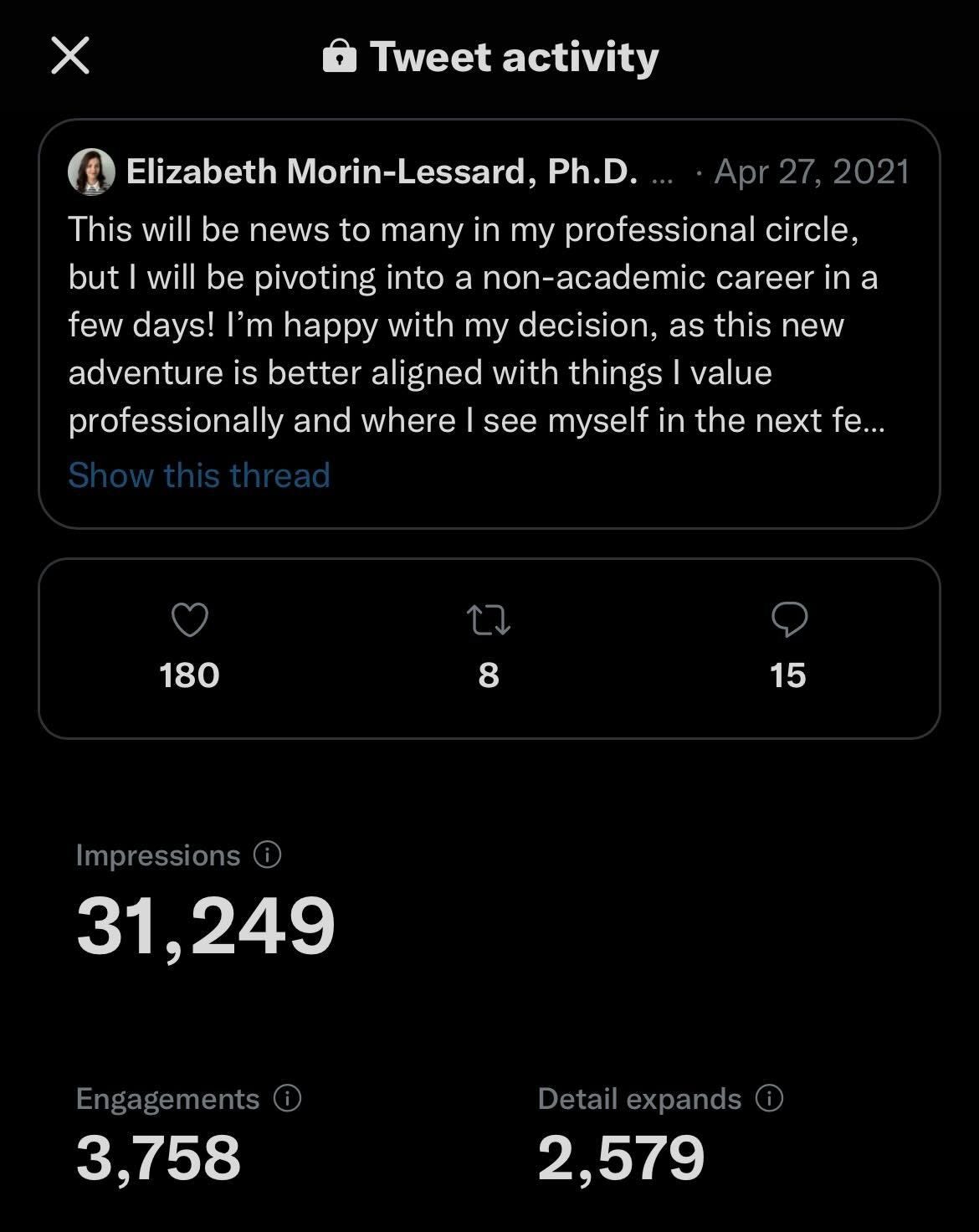
Task: Close the Tweet activity screen
Action: pos(70,56)
